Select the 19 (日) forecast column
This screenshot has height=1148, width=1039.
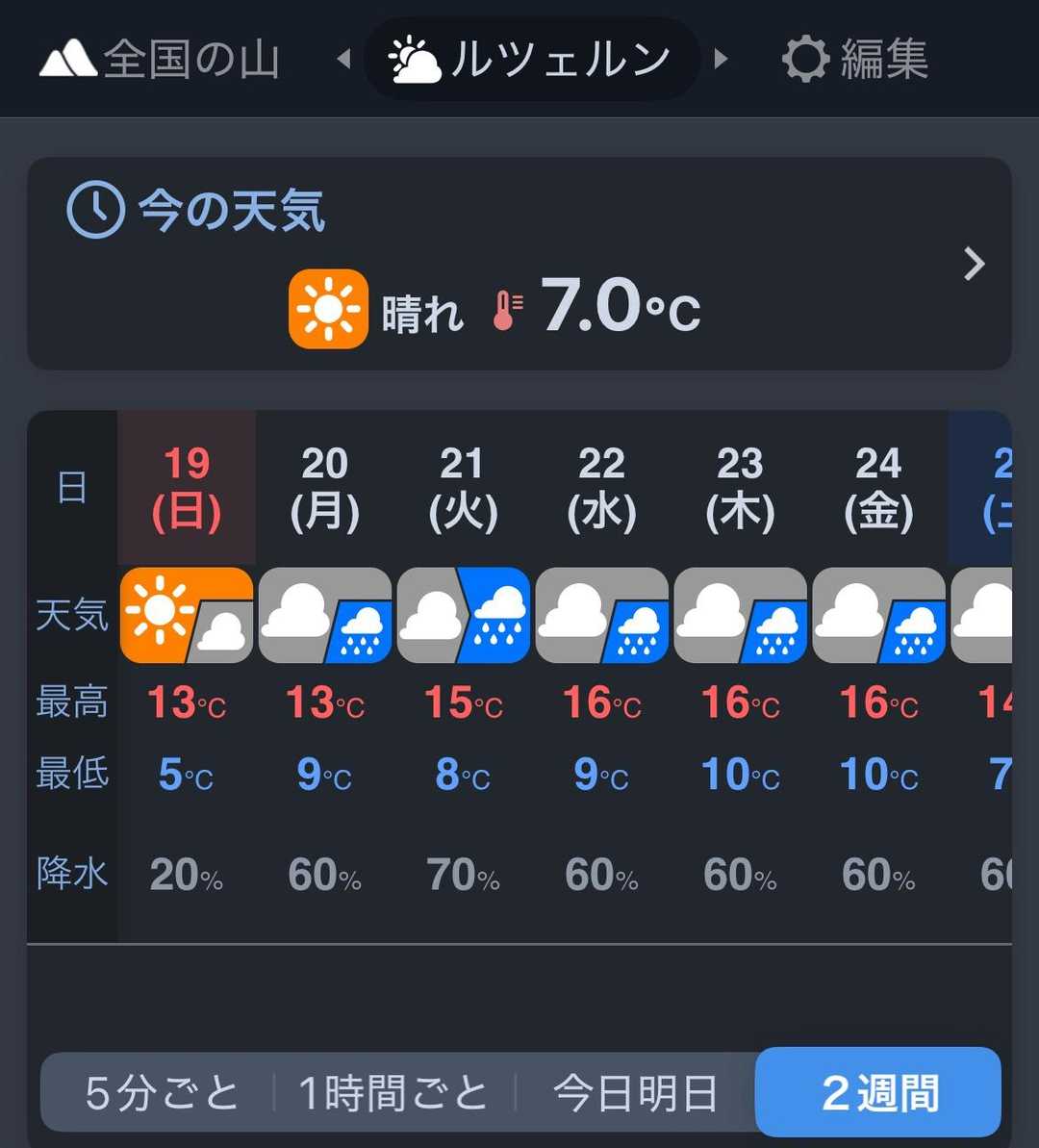(187, 674)
